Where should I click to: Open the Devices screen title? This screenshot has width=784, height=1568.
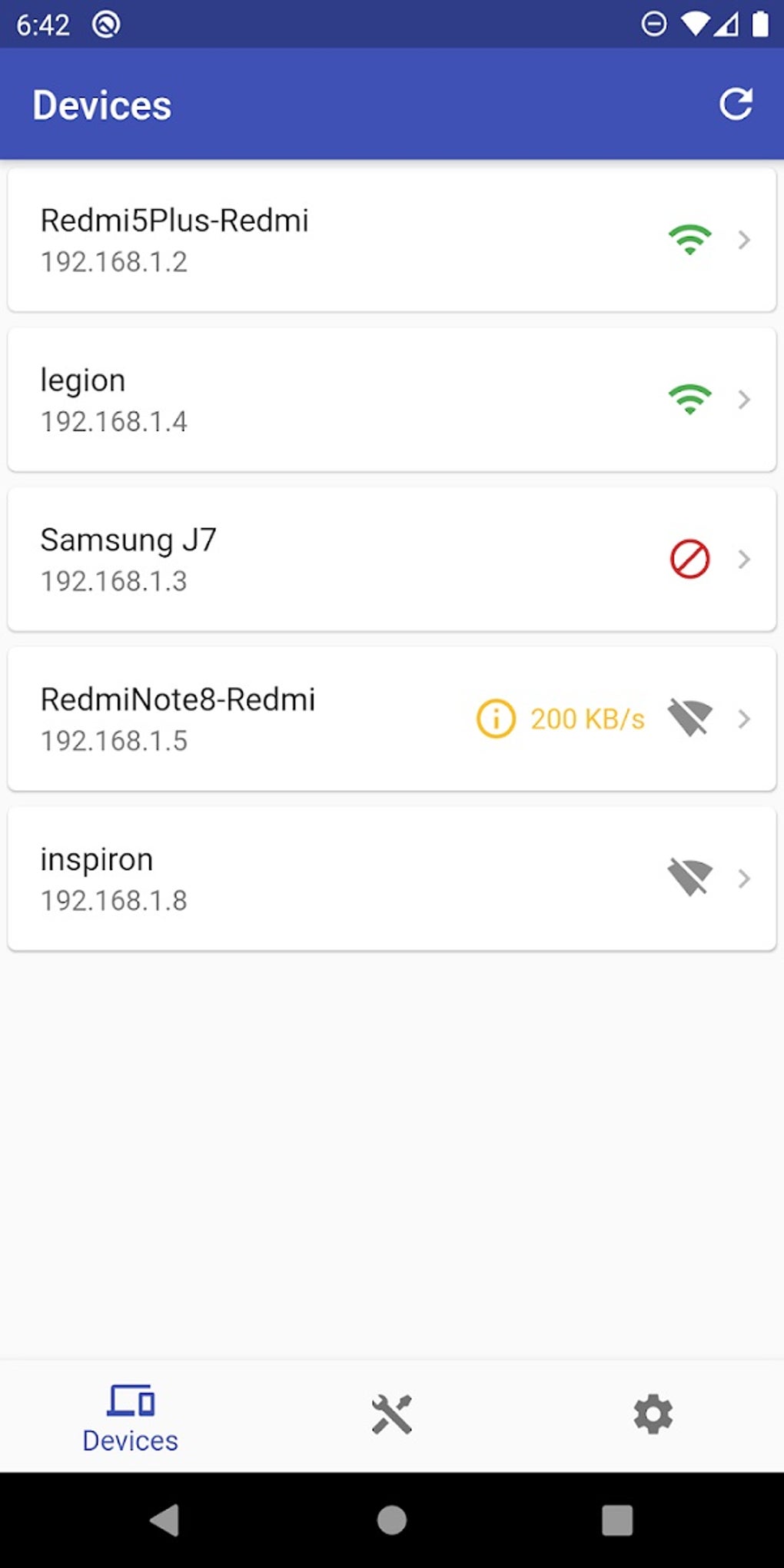102,104
